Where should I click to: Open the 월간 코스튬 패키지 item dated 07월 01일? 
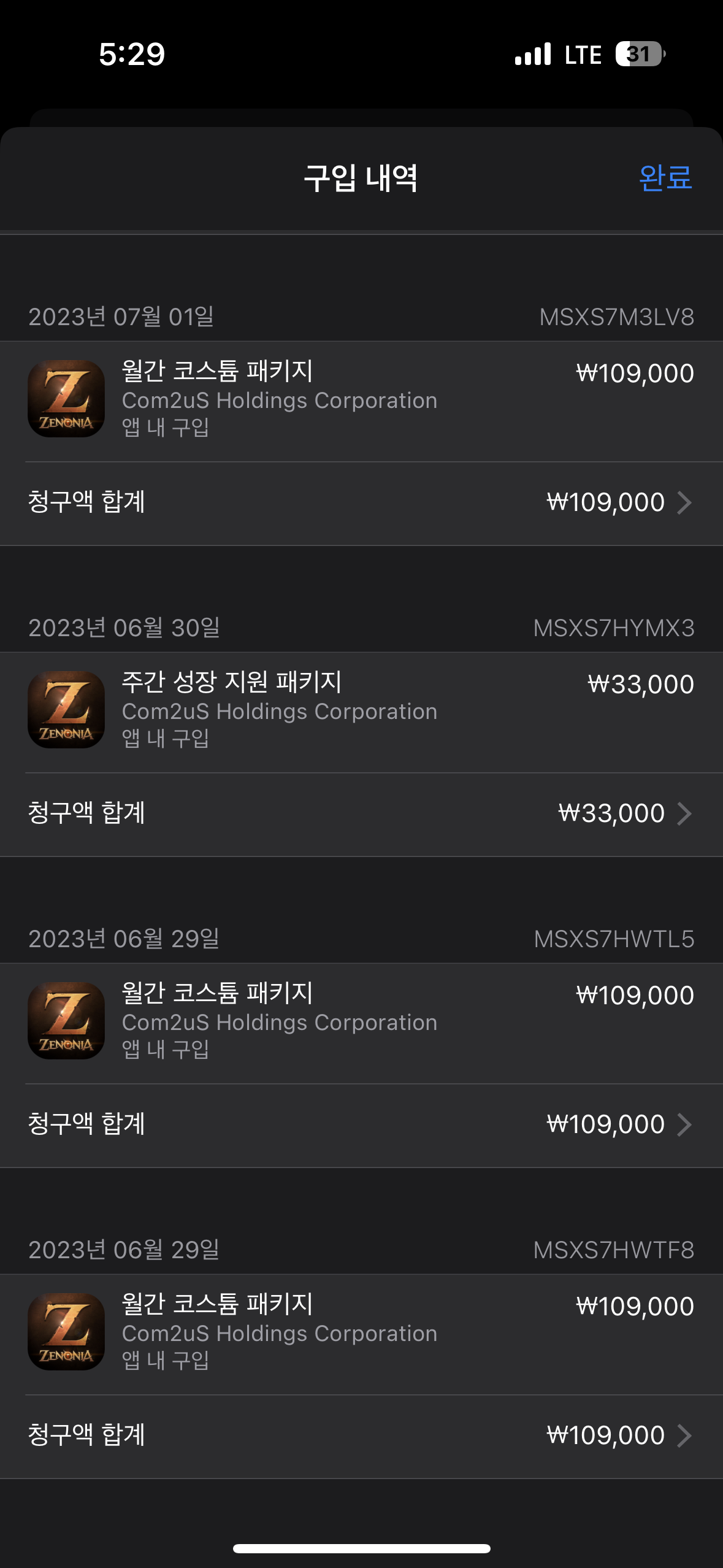tap(361, 400)
